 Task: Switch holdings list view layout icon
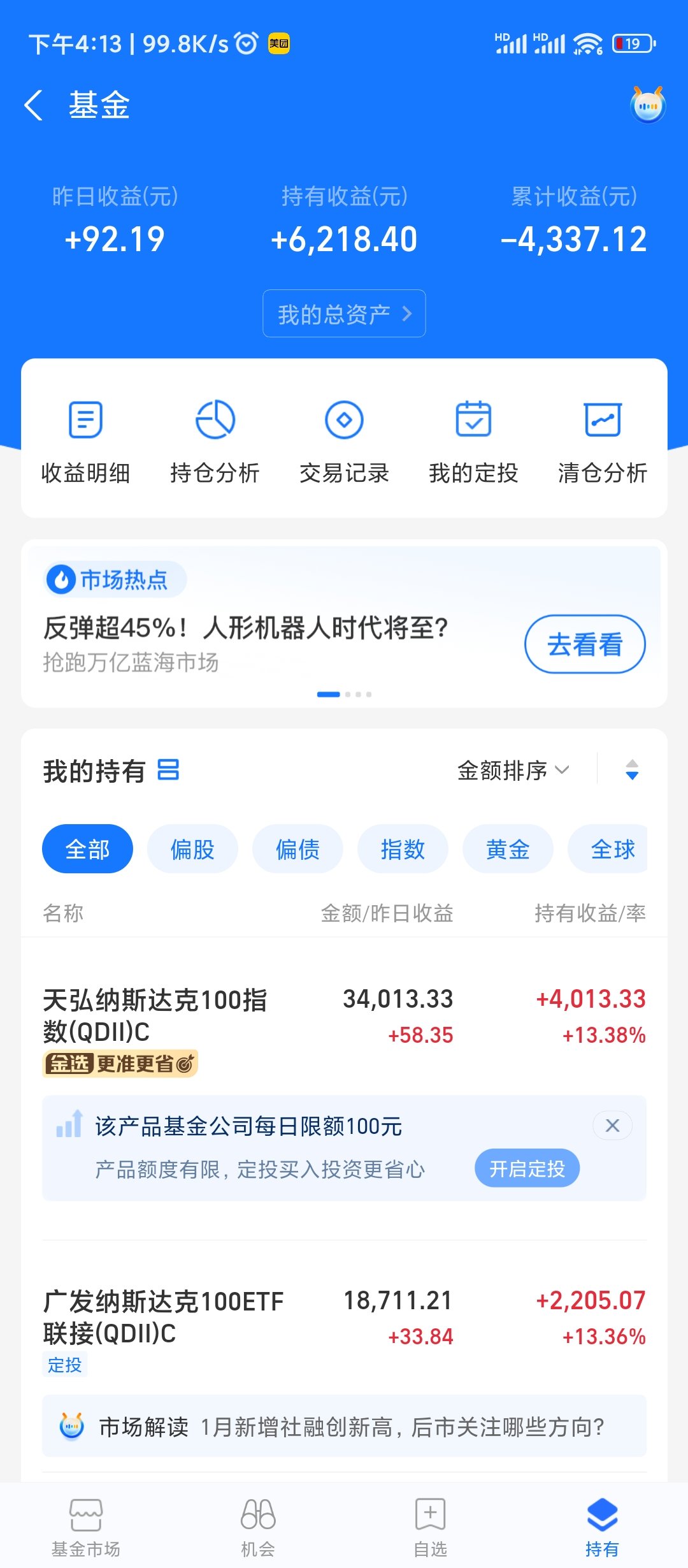(168, 769)
